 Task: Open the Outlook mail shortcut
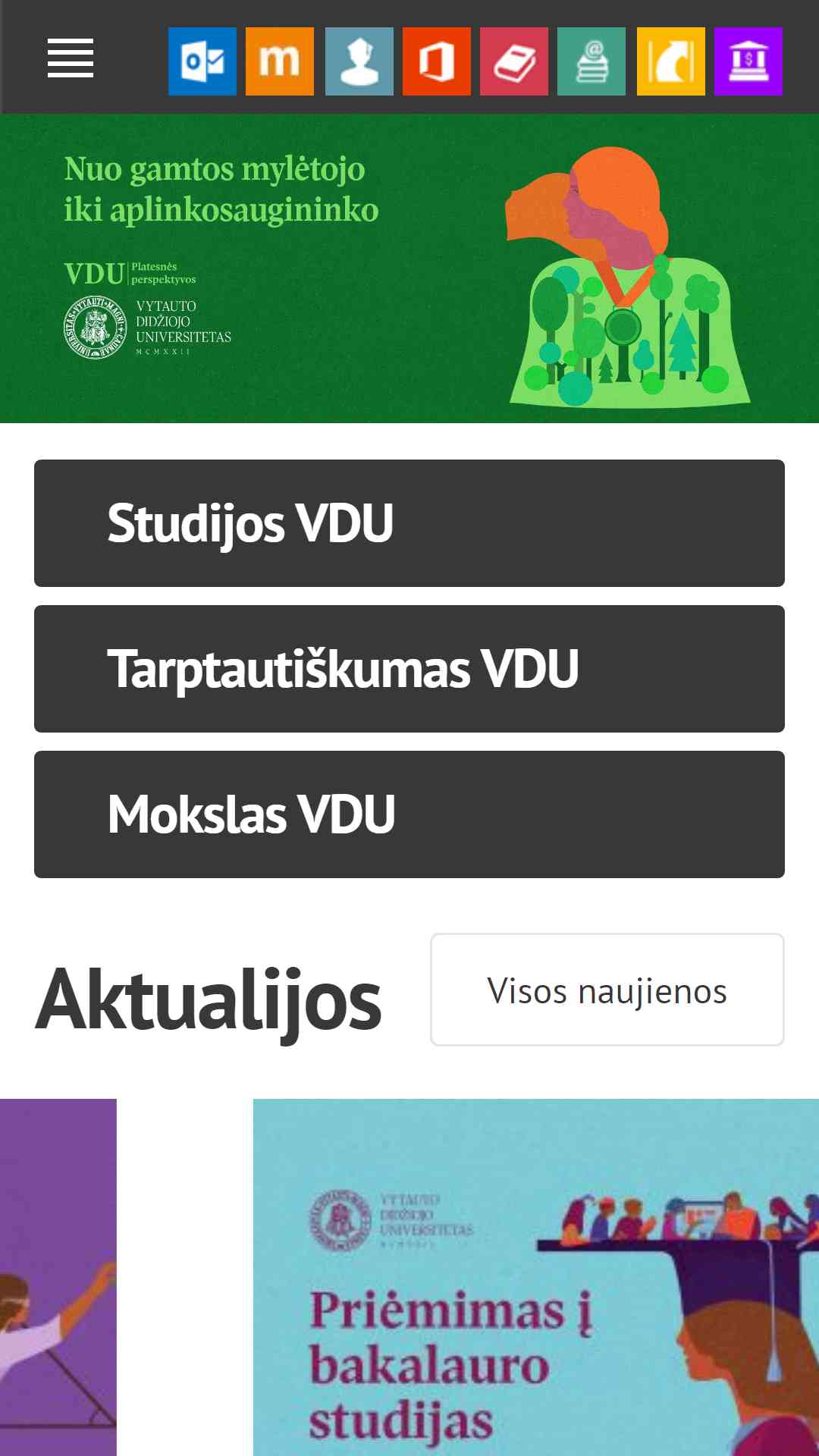point(202,61)
